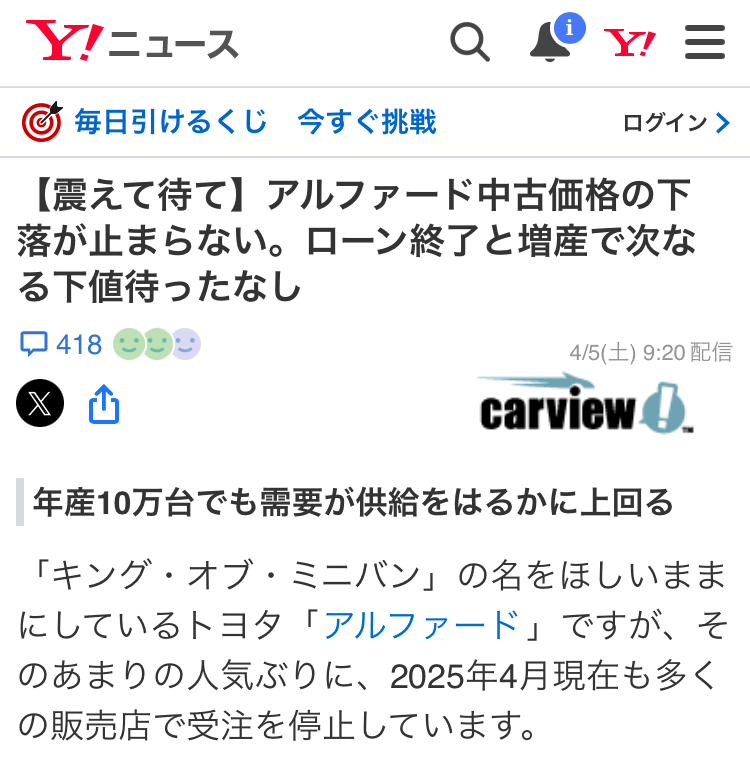Viewport: 750px width, 767px height.
Task: Open the search magnifier icon
Action: 469,43
